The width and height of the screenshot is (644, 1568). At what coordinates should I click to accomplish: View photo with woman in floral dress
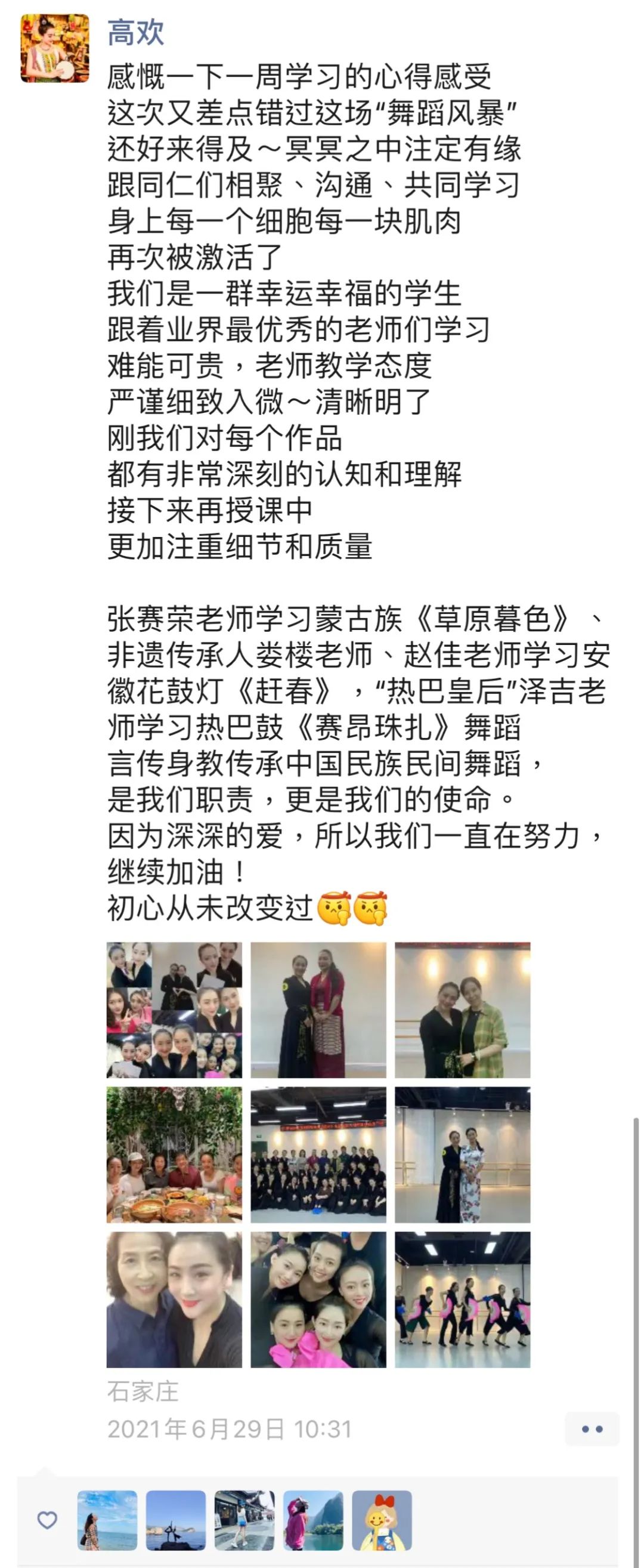click(462, 1155)
